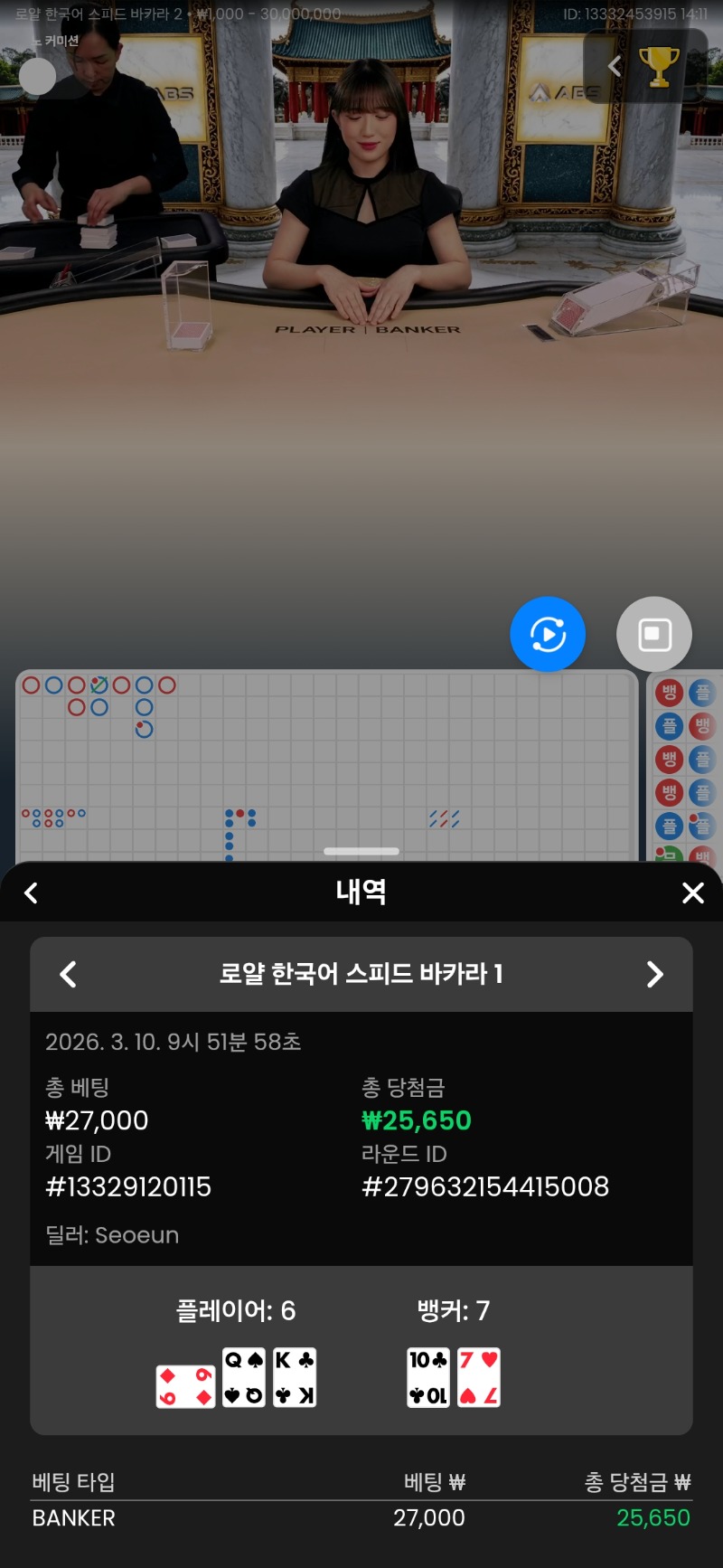Screen dimensions: 723x1568
Task: Go back from the 내역 panel
Action: point(32,893)
